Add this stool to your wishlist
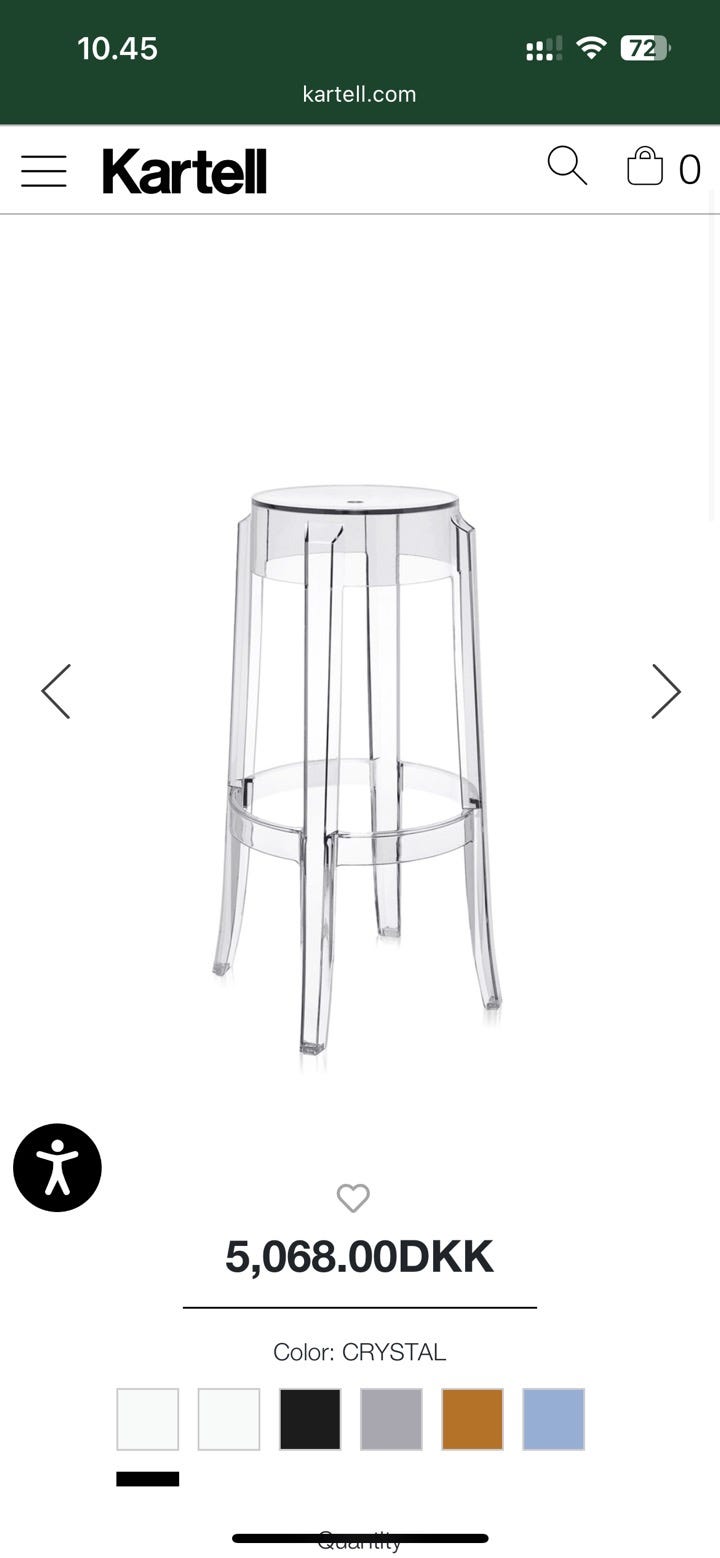This screenshot has height=1558, width=720. 353,1197
